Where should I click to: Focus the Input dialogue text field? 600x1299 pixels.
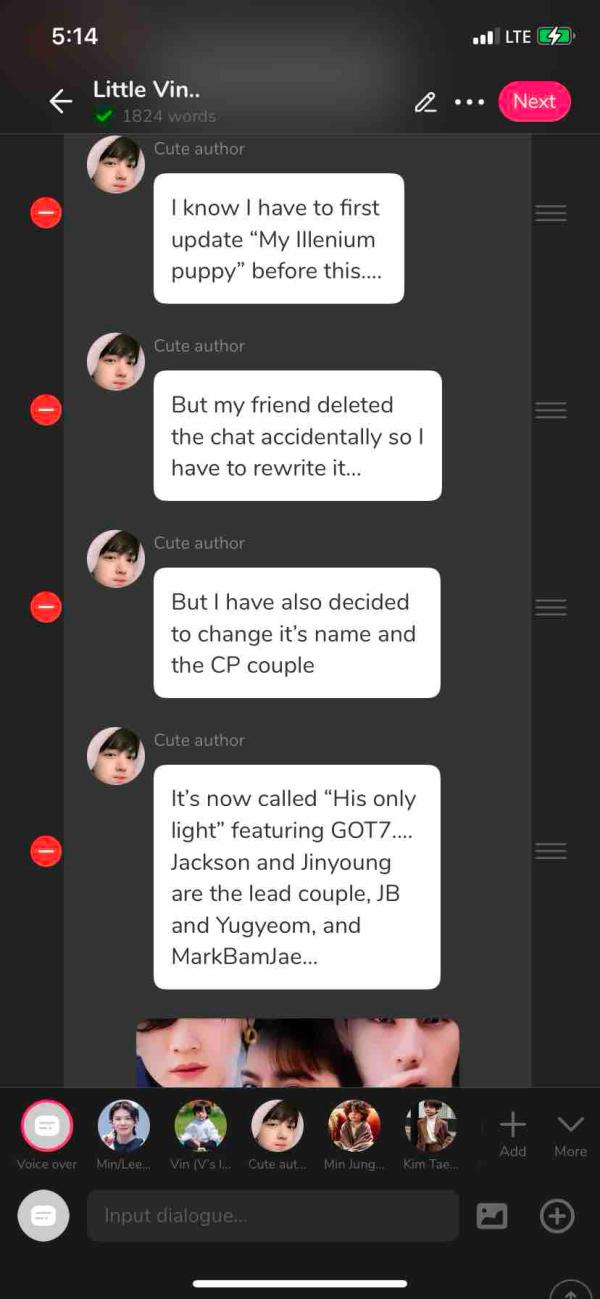click(x=272, y=1216)
